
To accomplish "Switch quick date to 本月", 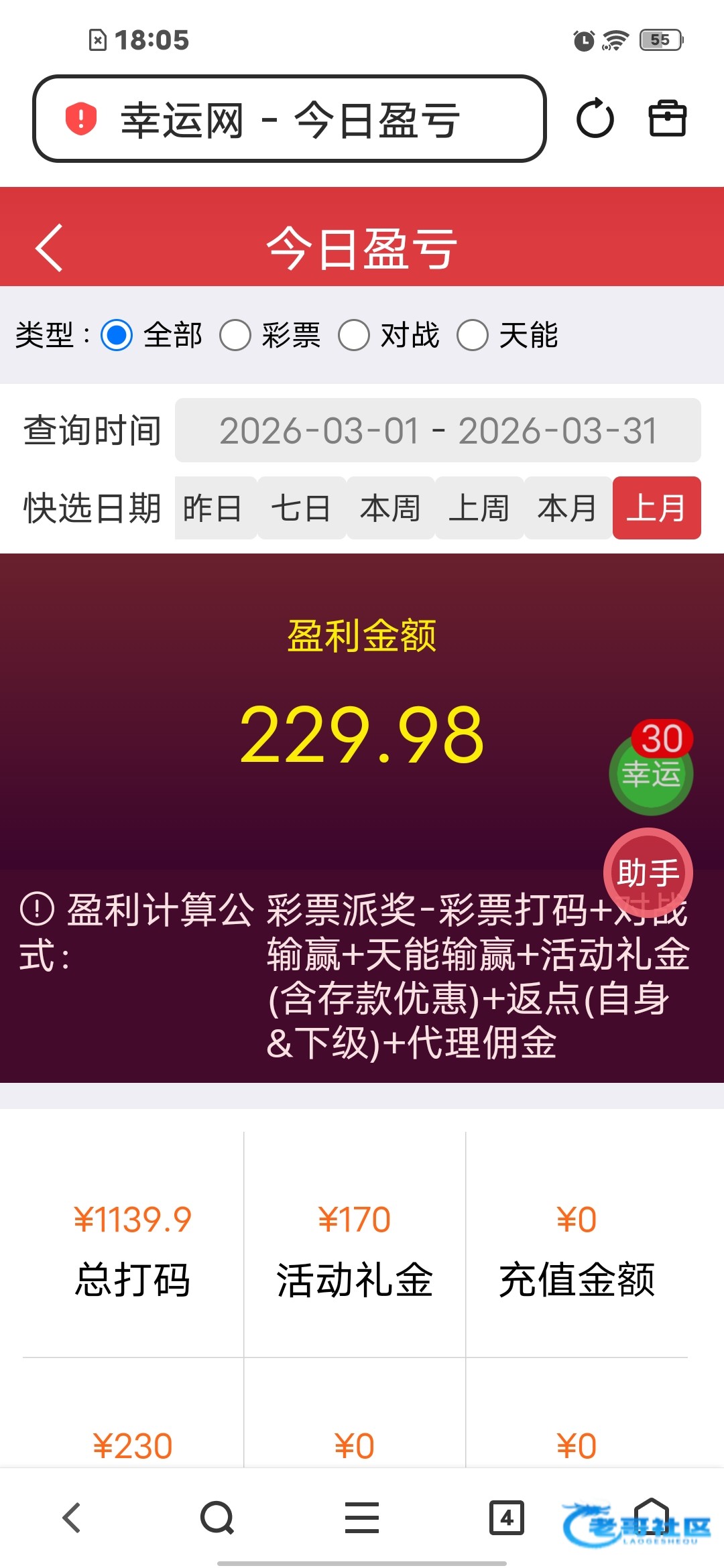I will click(x=568, y=508).
